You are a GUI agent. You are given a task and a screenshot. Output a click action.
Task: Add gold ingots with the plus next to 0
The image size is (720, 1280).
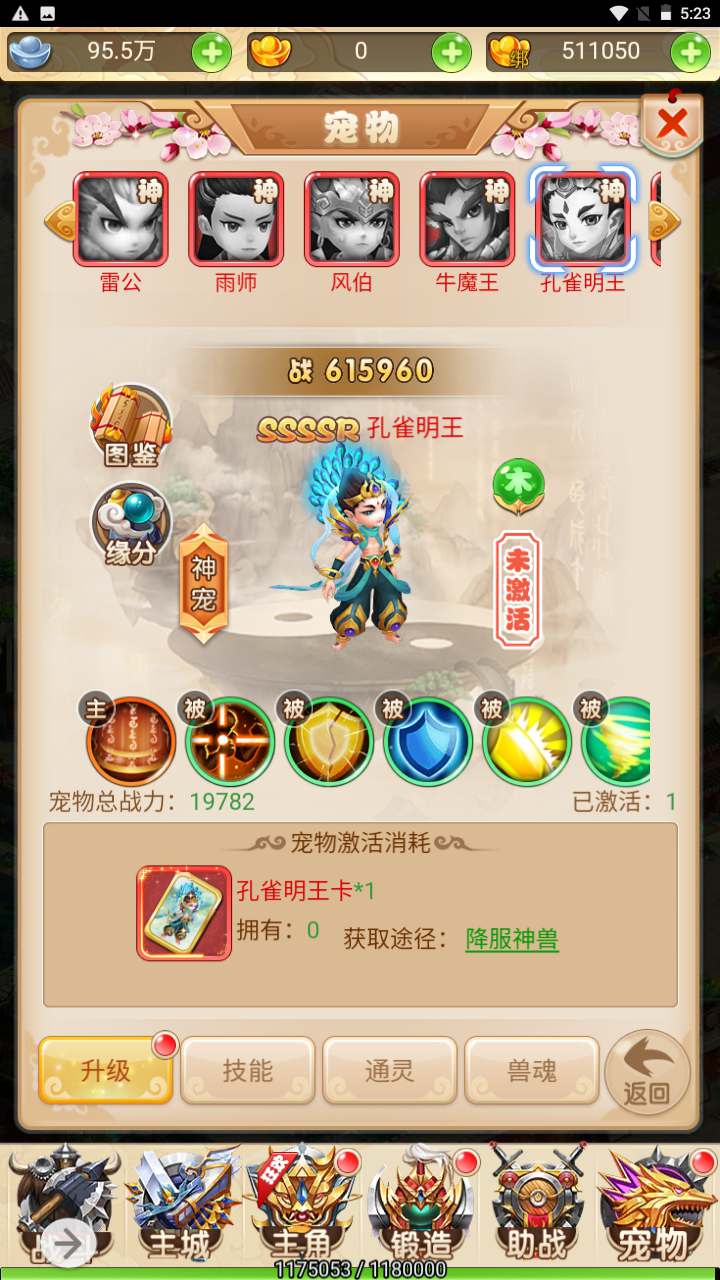pos(451,52)
